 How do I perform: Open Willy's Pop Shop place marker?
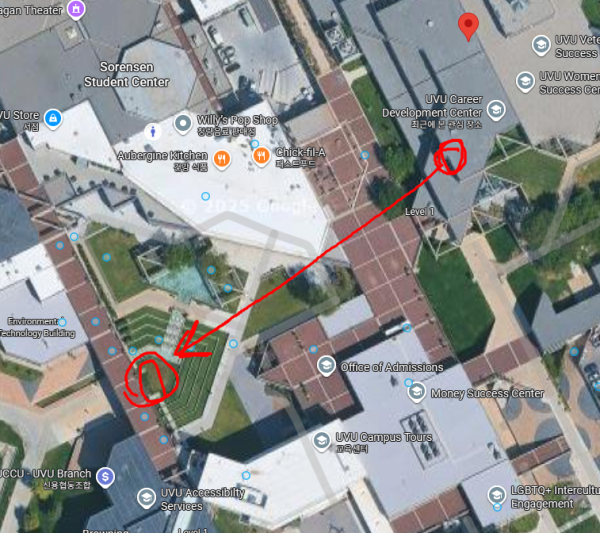[183, 124]
